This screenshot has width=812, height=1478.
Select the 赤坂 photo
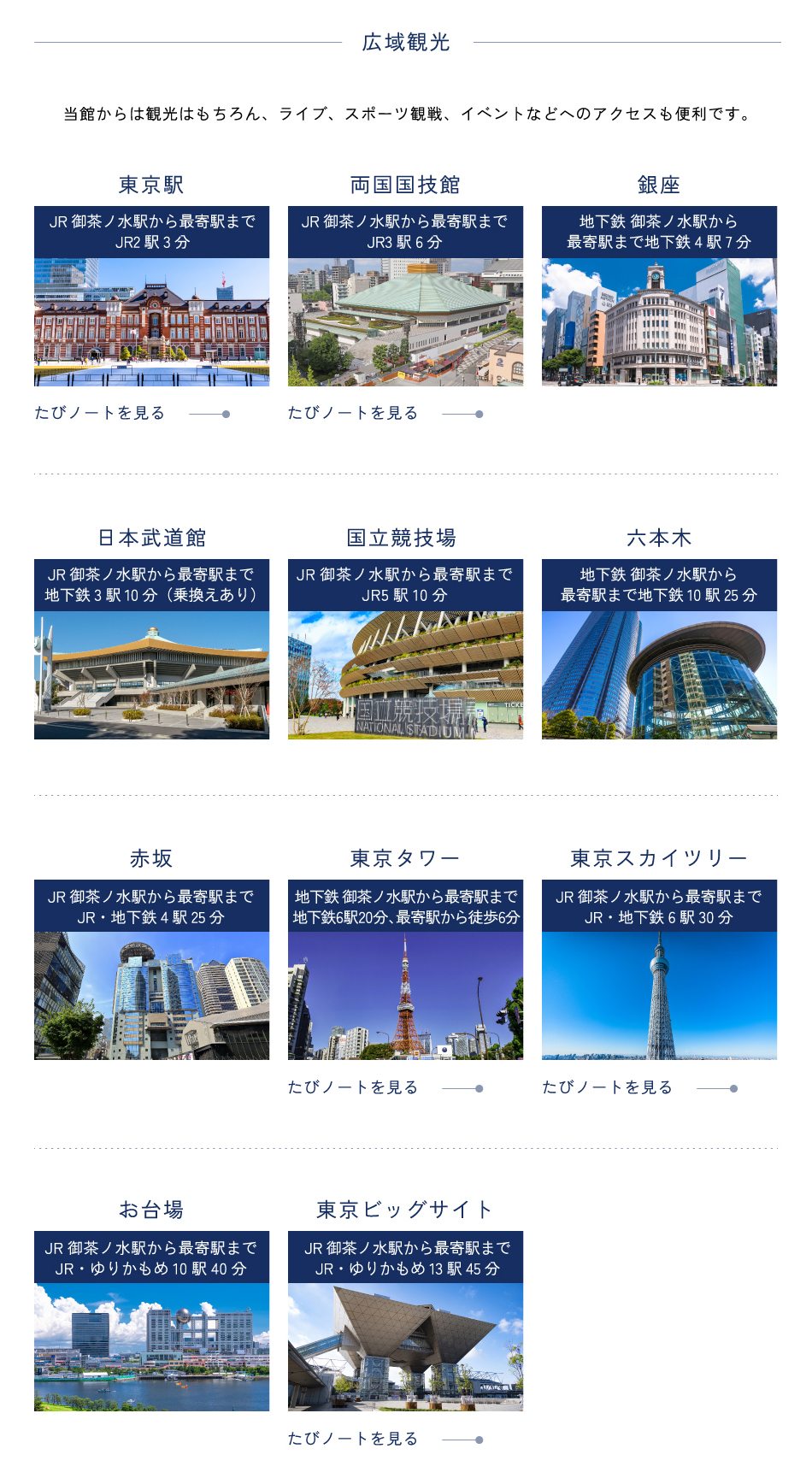pos(150,1000)
